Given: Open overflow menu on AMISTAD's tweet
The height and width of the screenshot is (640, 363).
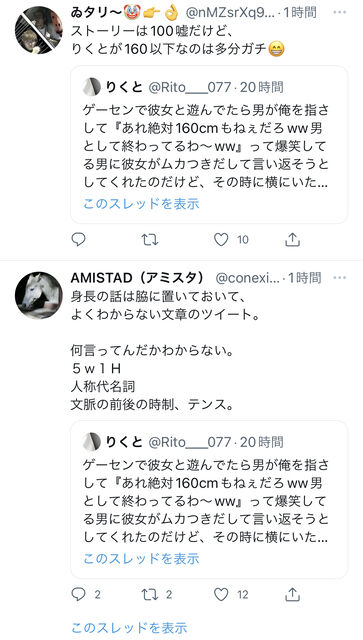Looking at the screenshot, I should coord(339,278).
